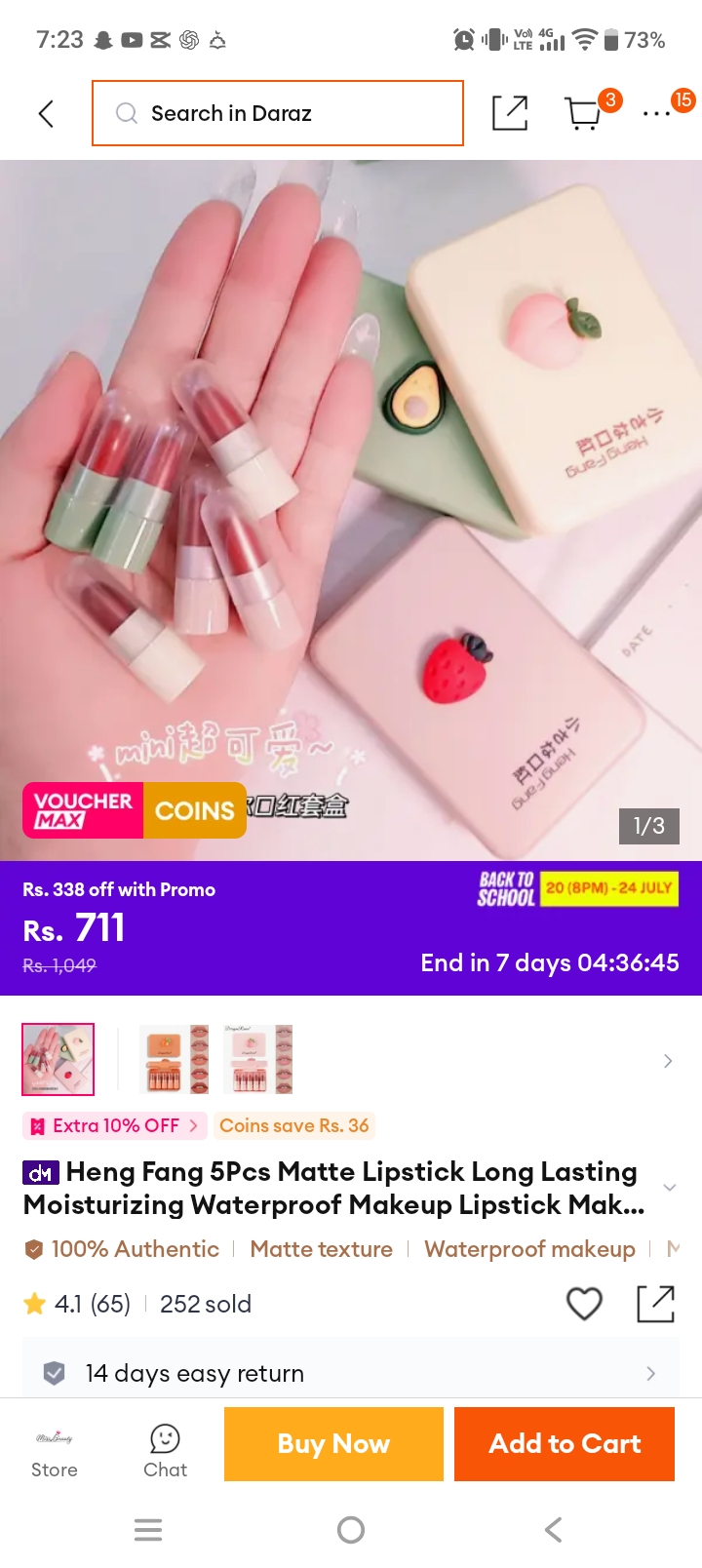Open the three-dot overflow menu
702x1568 pixels.
657,114
